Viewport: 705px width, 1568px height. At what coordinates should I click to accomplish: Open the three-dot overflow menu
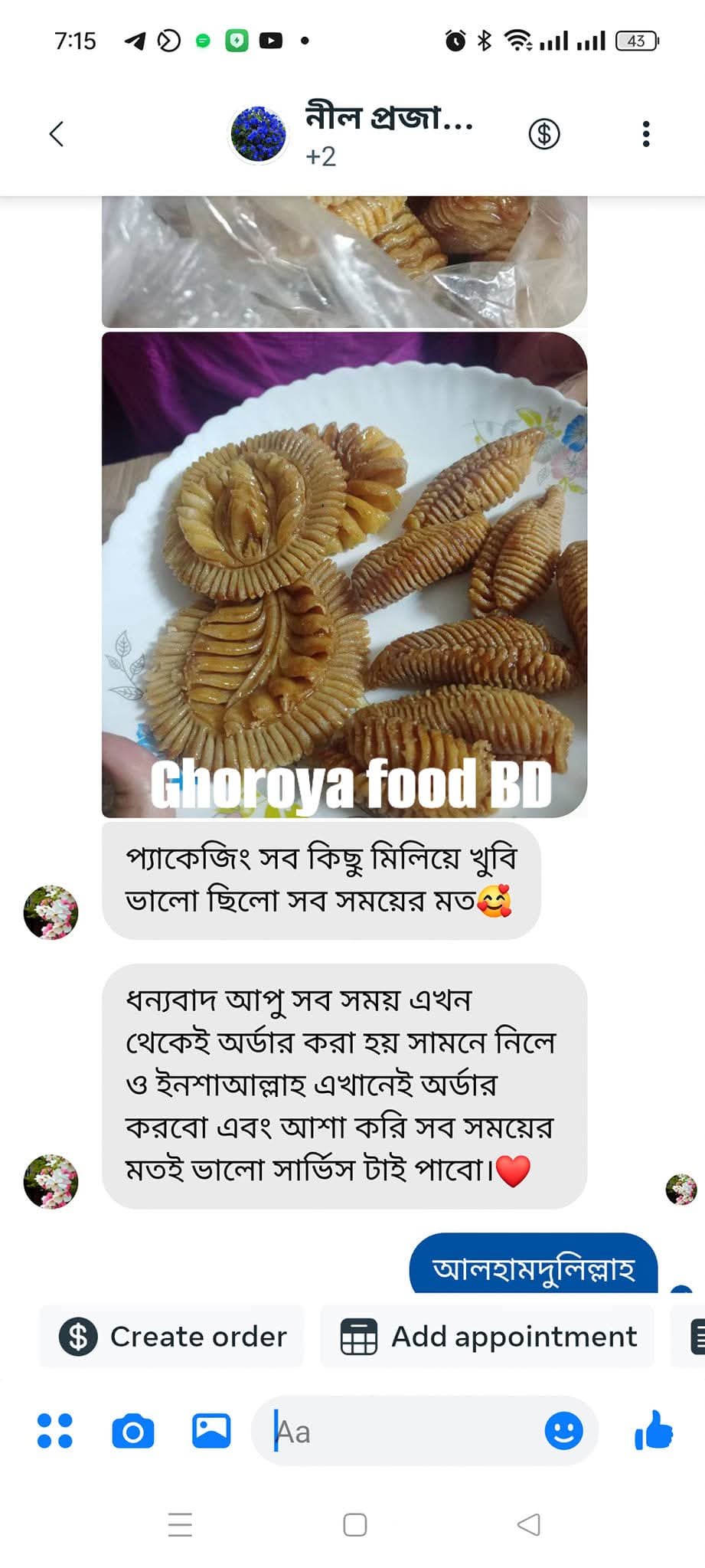(x=646, y=134)
